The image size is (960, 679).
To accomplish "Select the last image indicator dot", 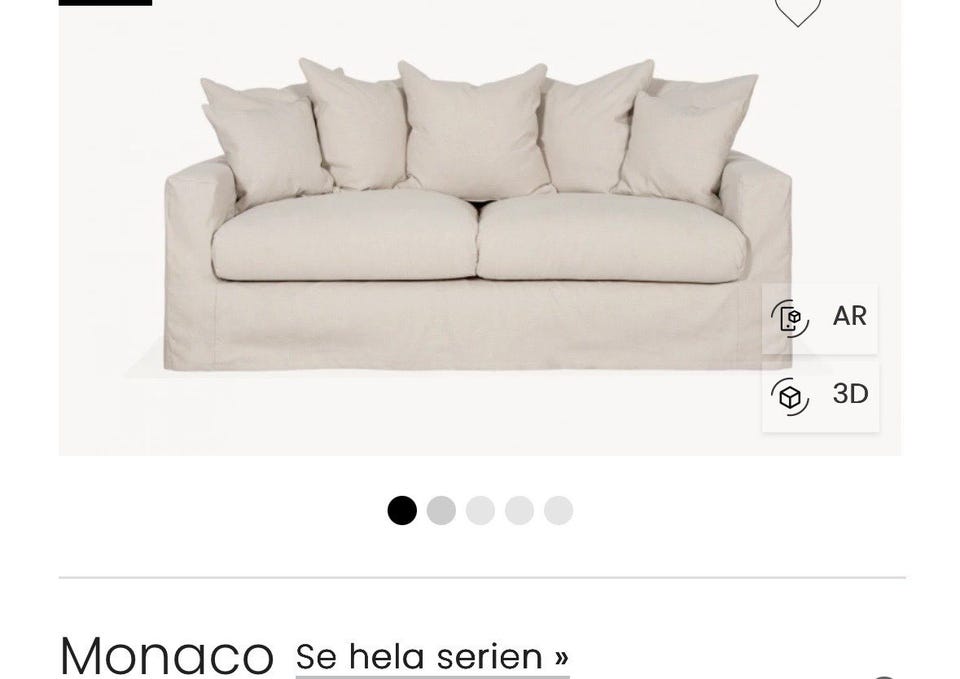I will [558, 511].
